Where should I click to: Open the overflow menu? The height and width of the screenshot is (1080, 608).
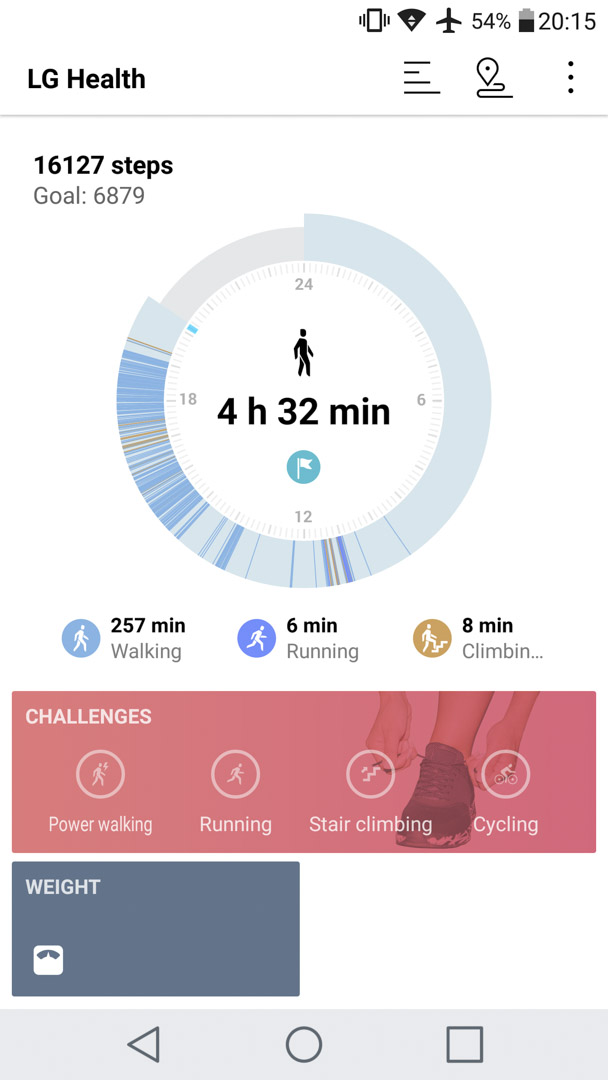point(570,77)
